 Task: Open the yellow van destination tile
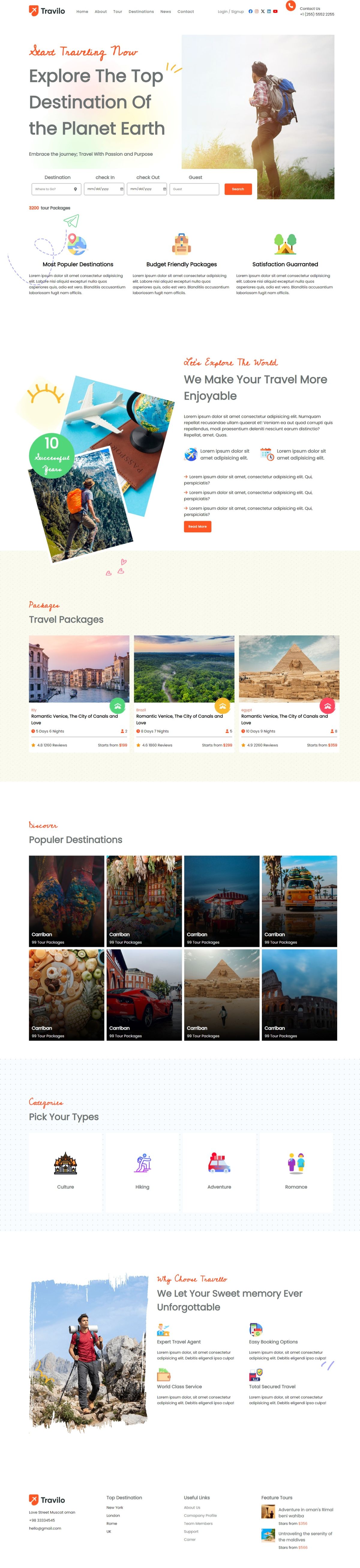(299, 901)
